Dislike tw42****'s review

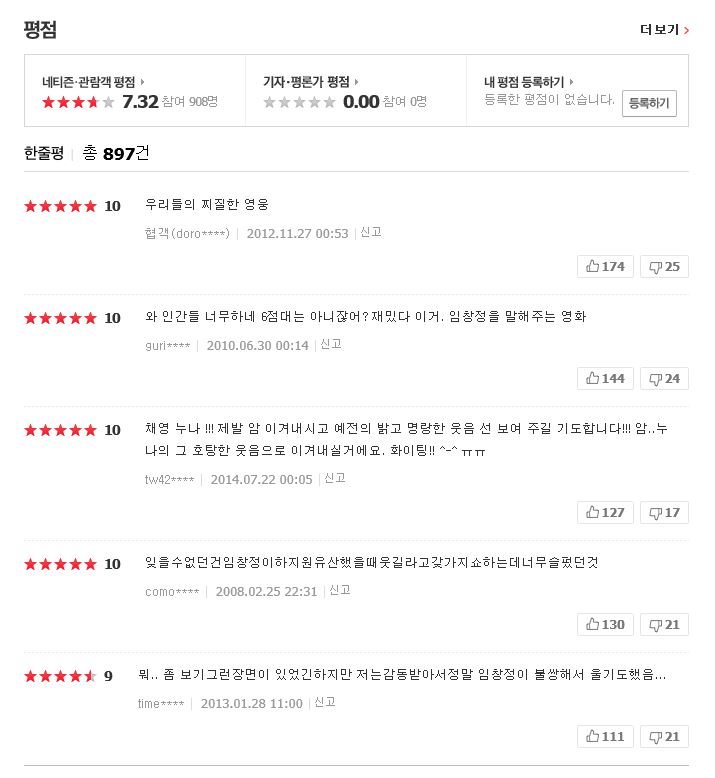[664, 513]
